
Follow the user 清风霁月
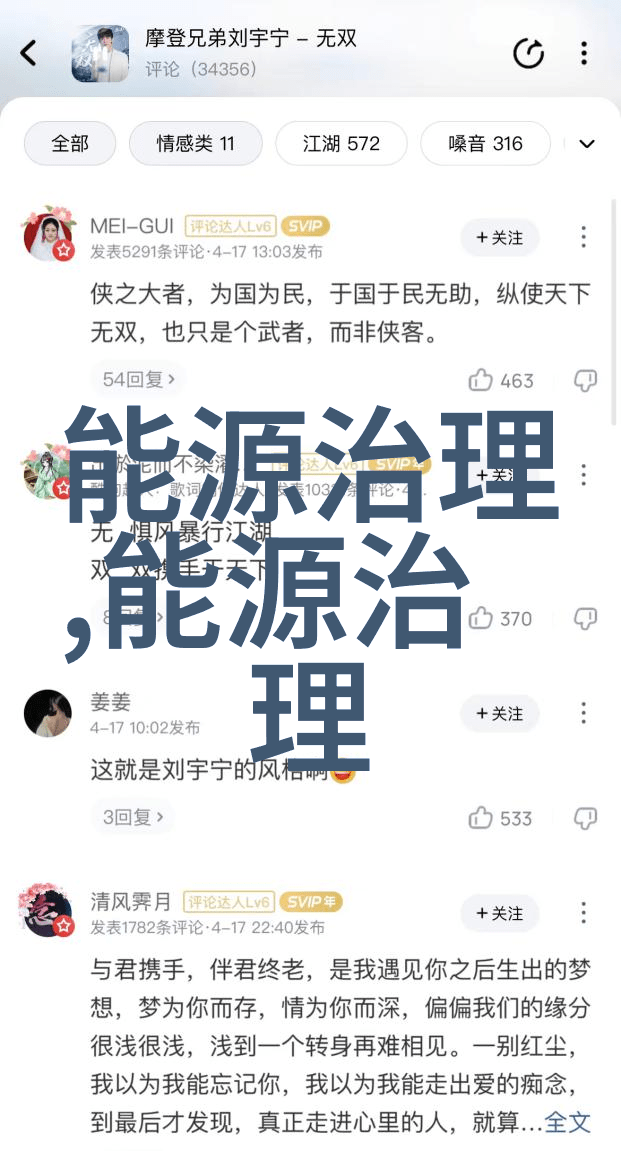(499, 913)
